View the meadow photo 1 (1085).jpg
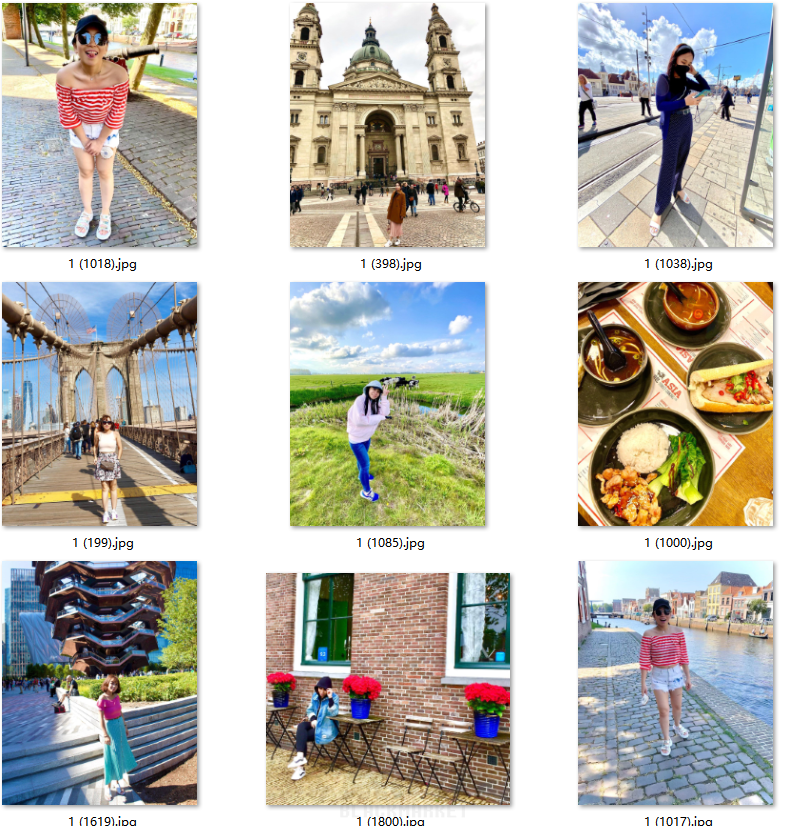The image size is (811, 826). [x=387, y=404]
